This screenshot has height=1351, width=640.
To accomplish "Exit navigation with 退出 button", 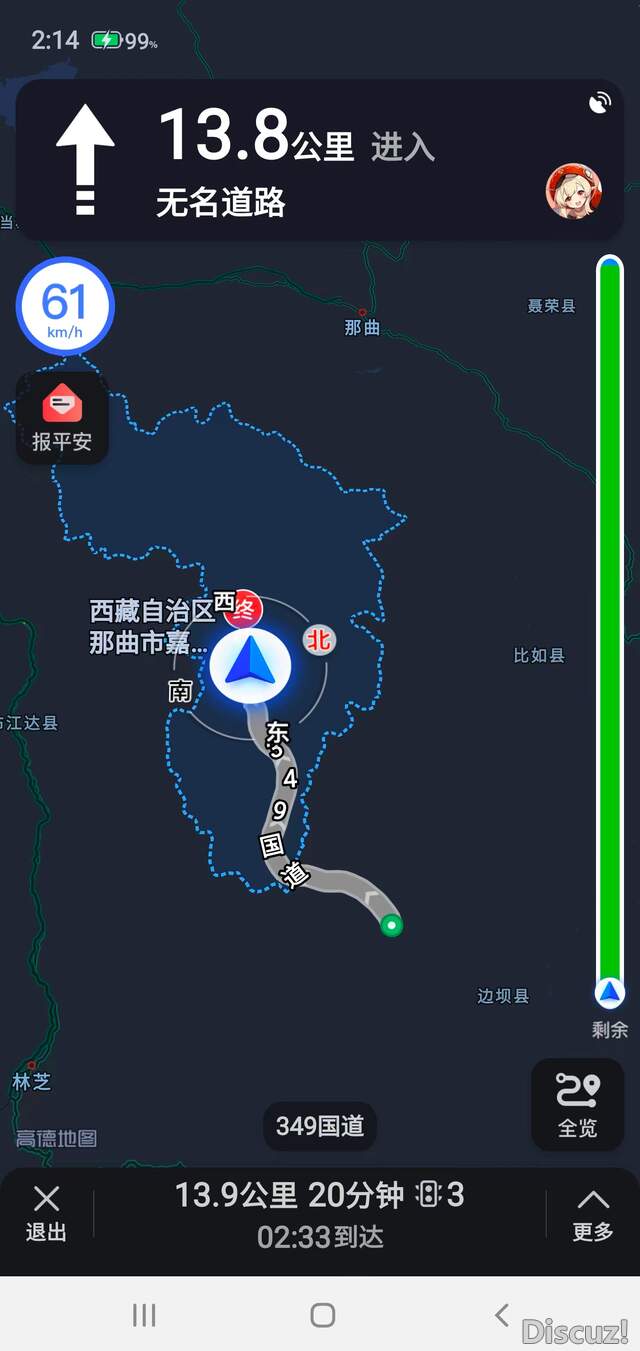I will pos(46,1212).
